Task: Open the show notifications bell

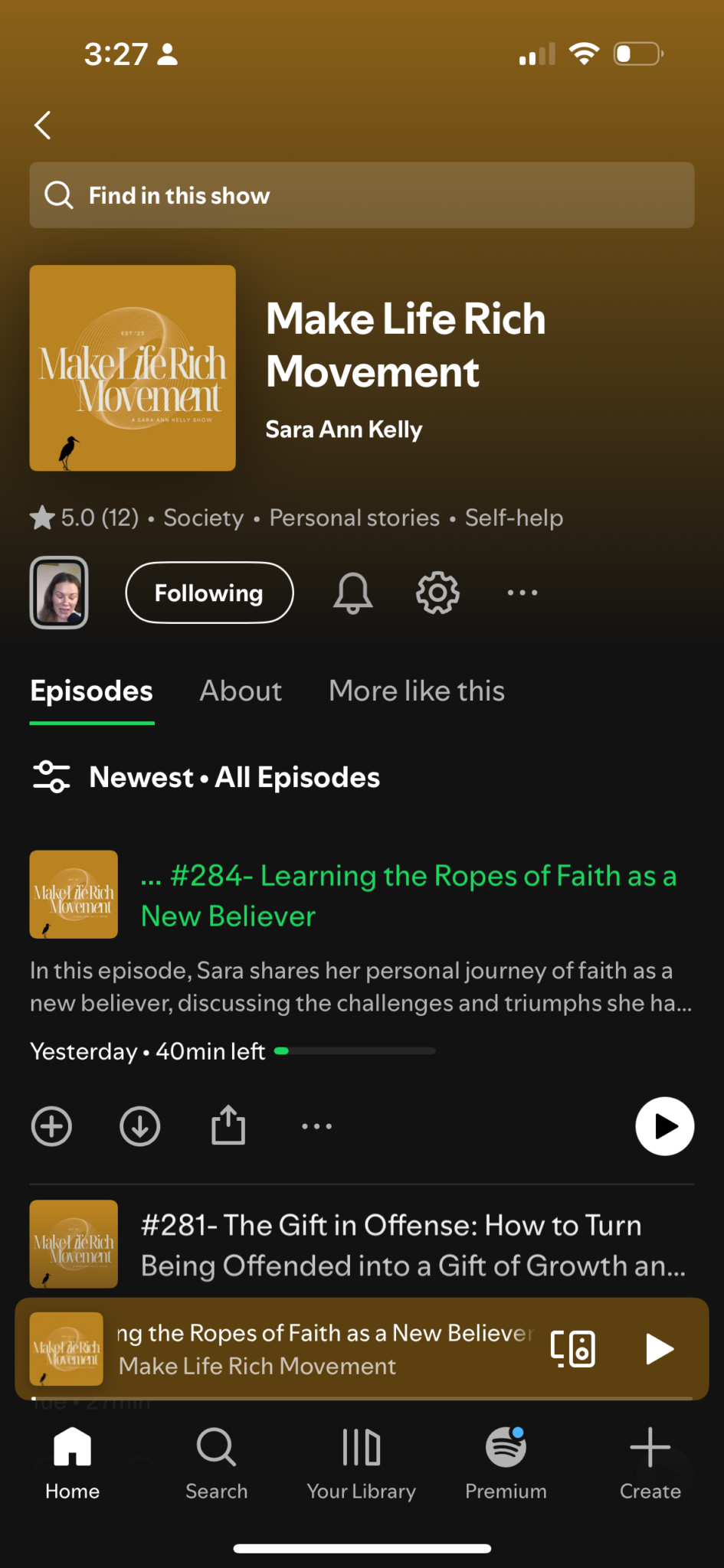Action: tap(352, 593)
